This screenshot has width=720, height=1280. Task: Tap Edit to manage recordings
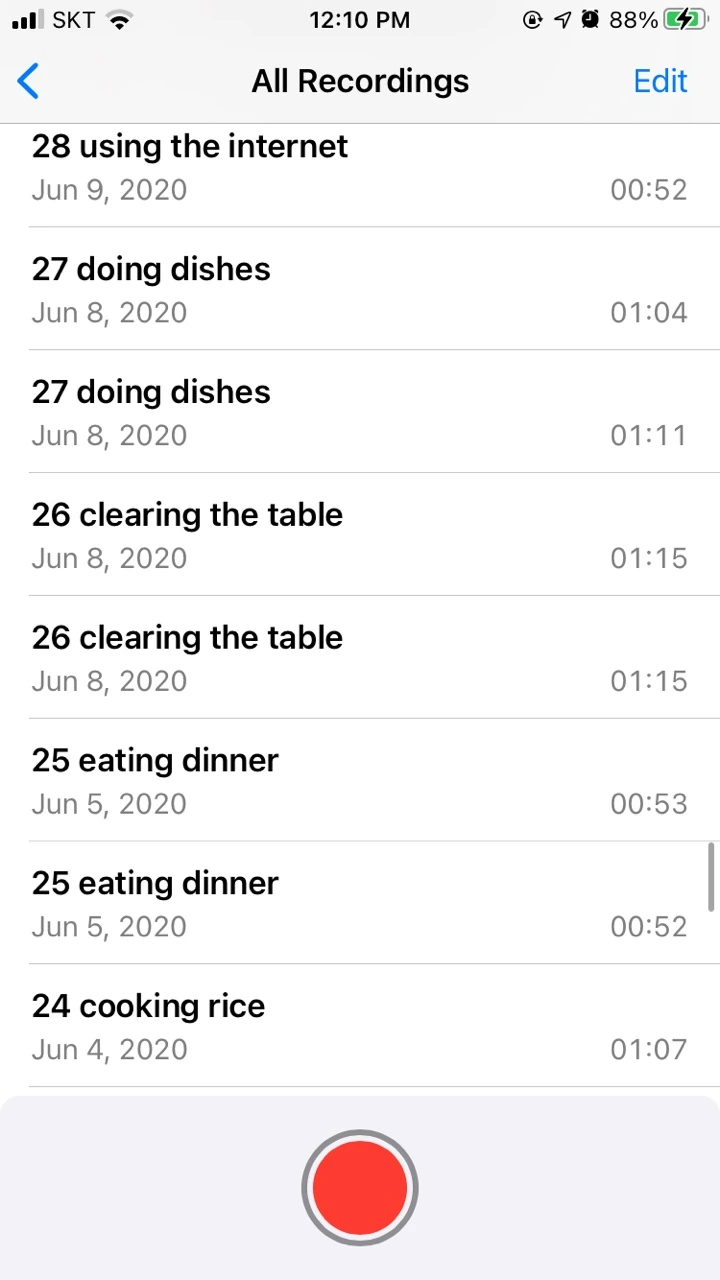click(x=660, y=81)
